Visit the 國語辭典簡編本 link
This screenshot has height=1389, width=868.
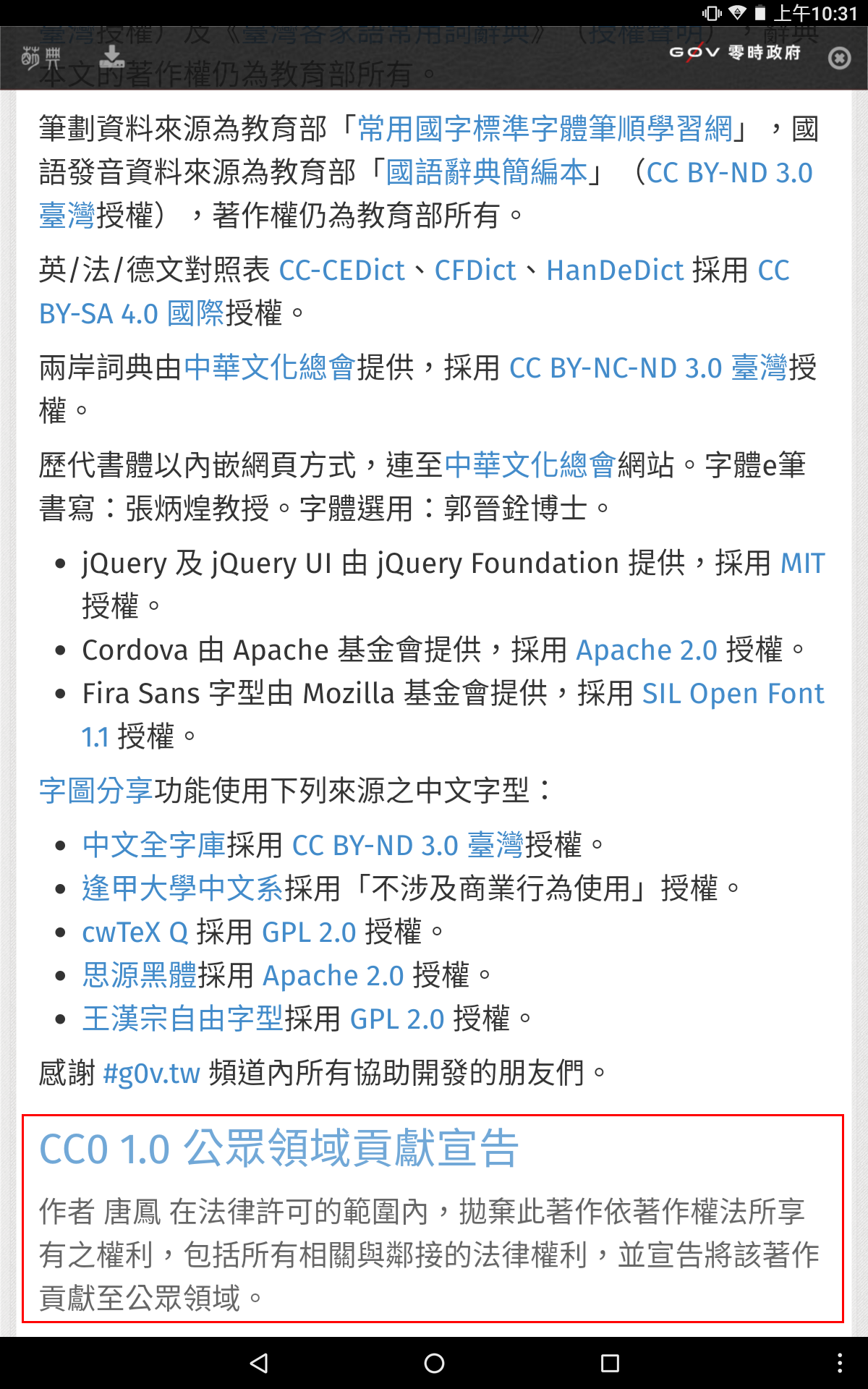point(486,173)
